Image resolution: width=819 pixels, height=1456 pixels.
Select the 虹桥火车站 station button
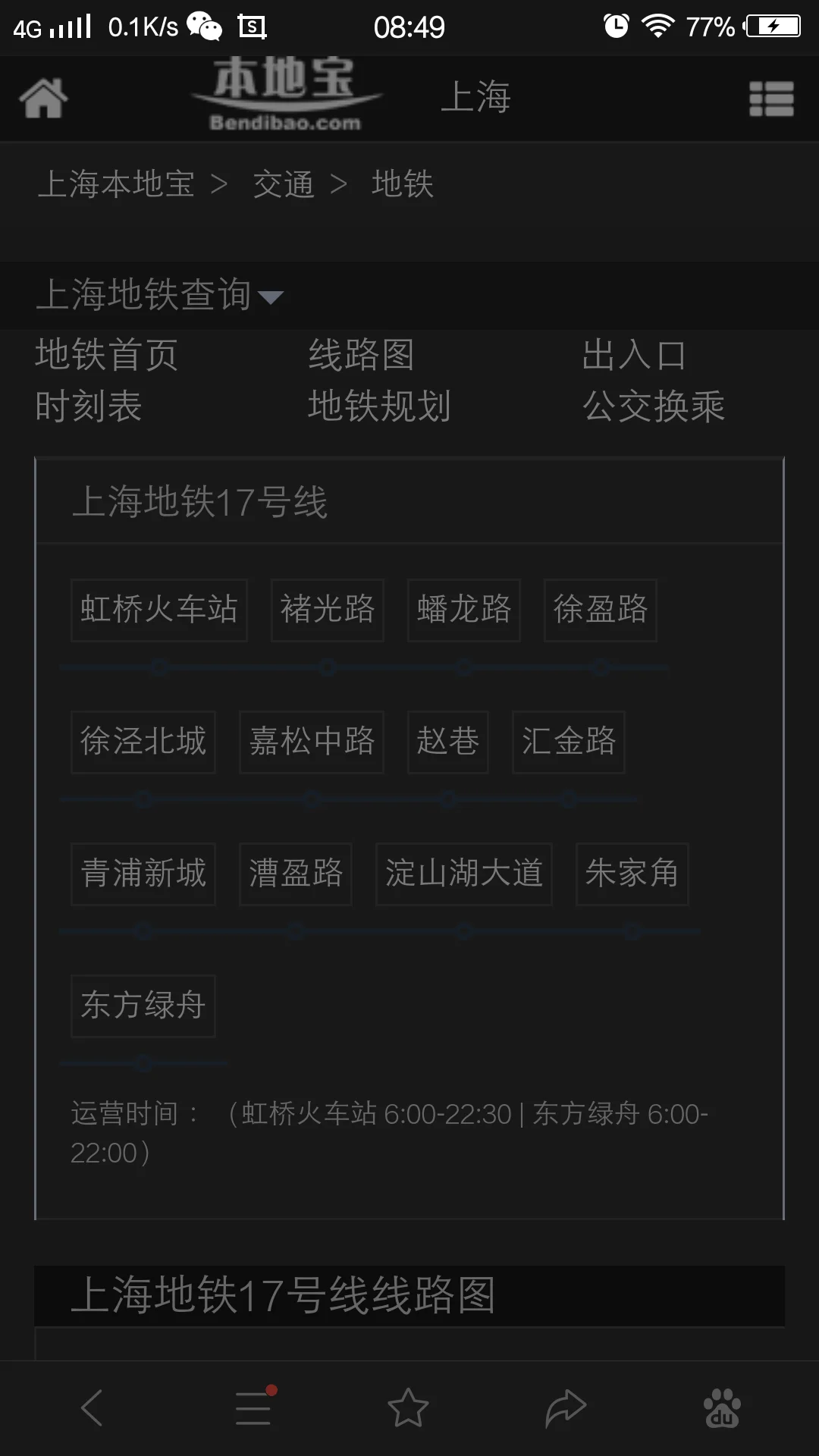pos(158,610)
